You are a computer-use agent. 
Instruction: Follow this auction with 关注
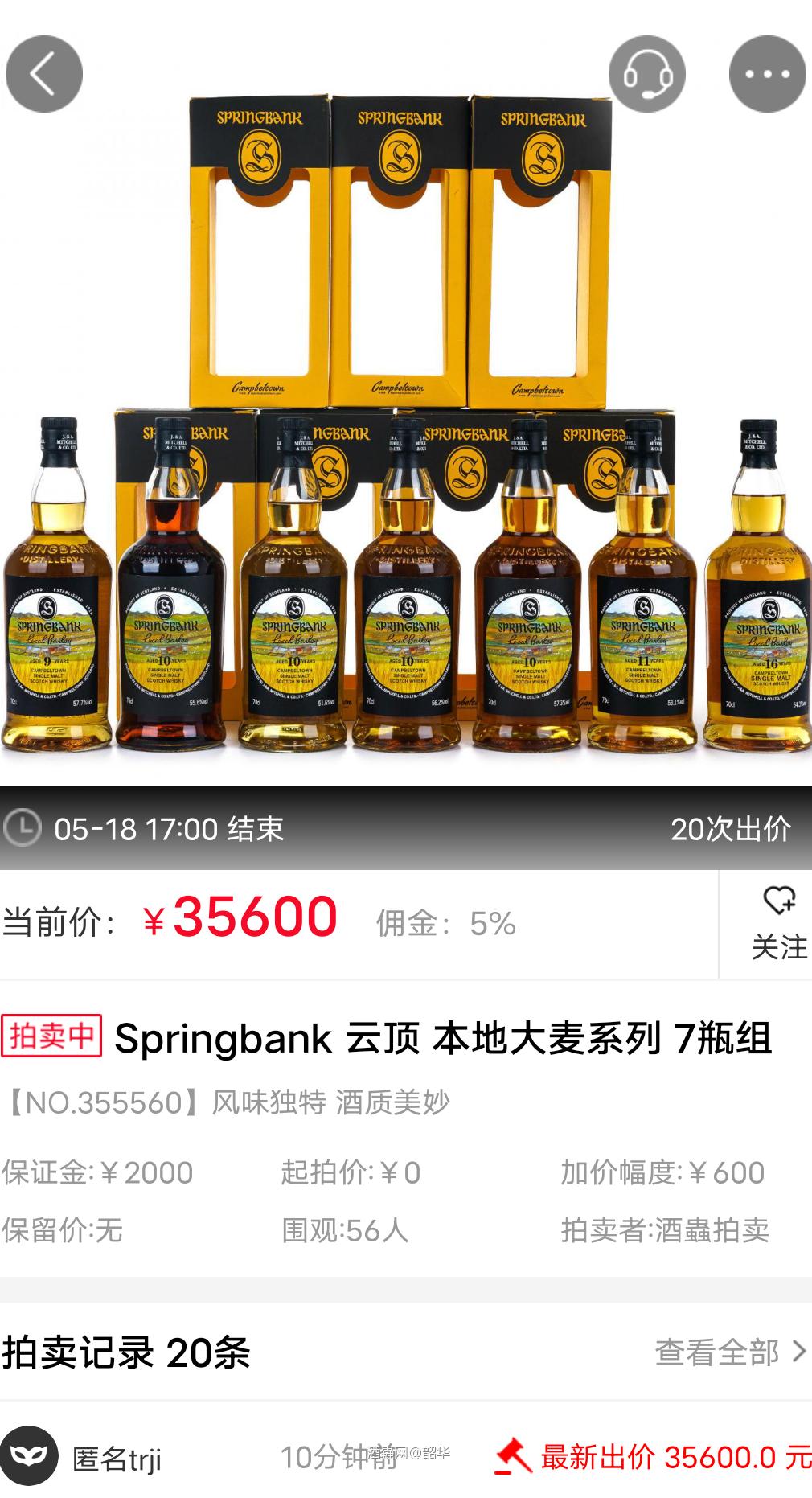pyautogui.click(x=777, y=924)
